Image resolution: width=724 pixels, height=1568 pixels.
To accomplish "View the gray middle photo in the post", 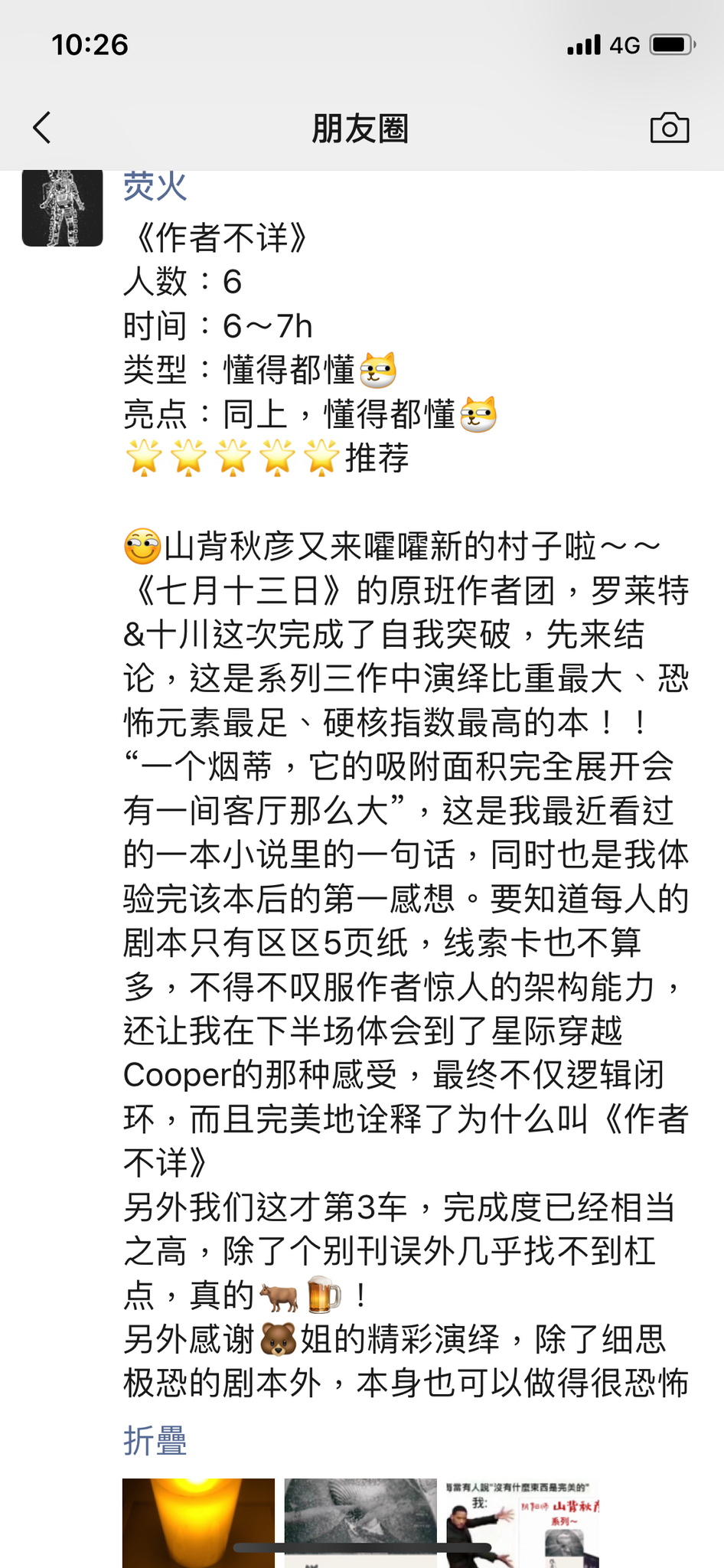I will tap(360, 1521).
